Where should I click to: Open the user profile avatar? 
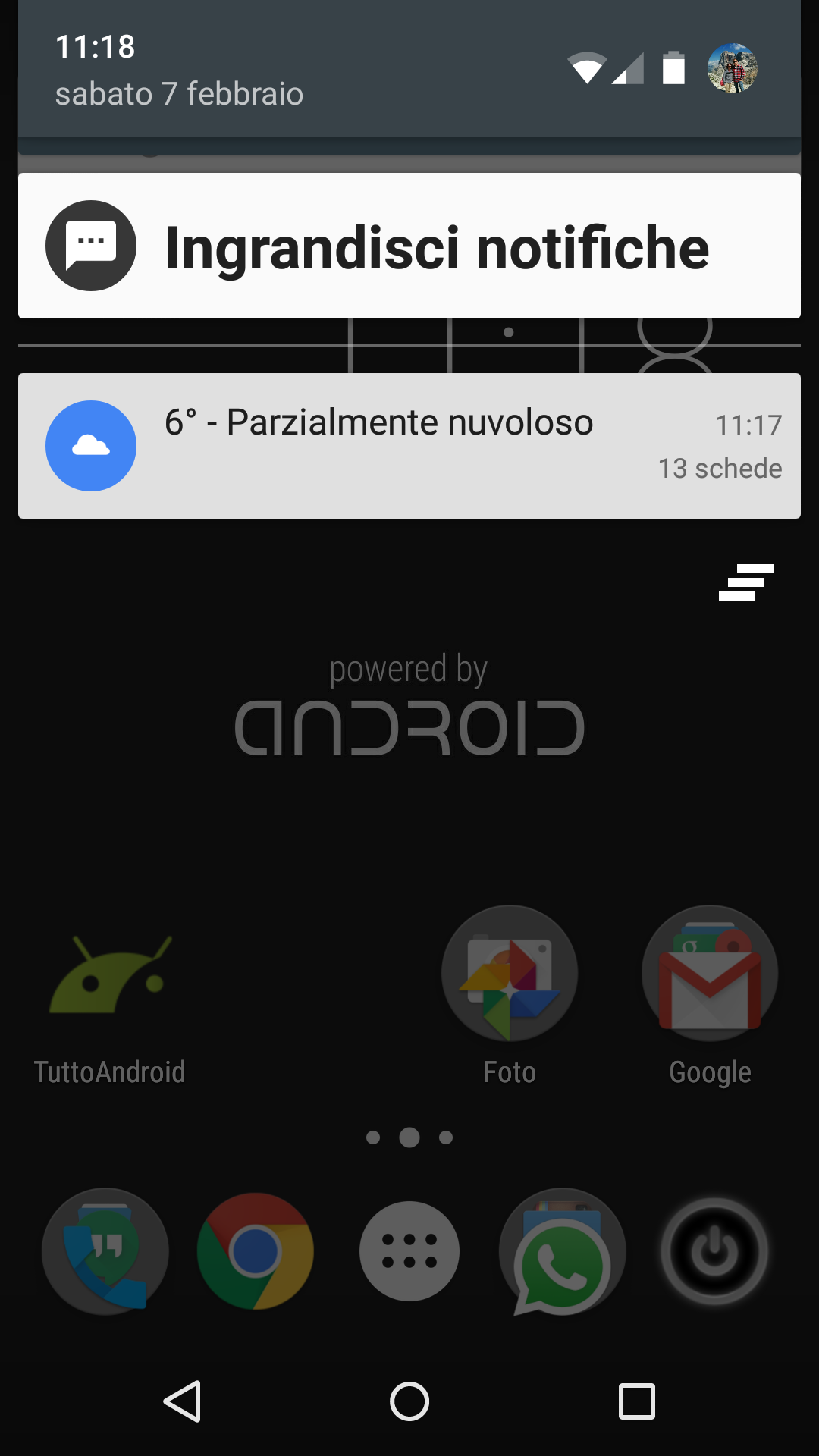pos(733,68)
